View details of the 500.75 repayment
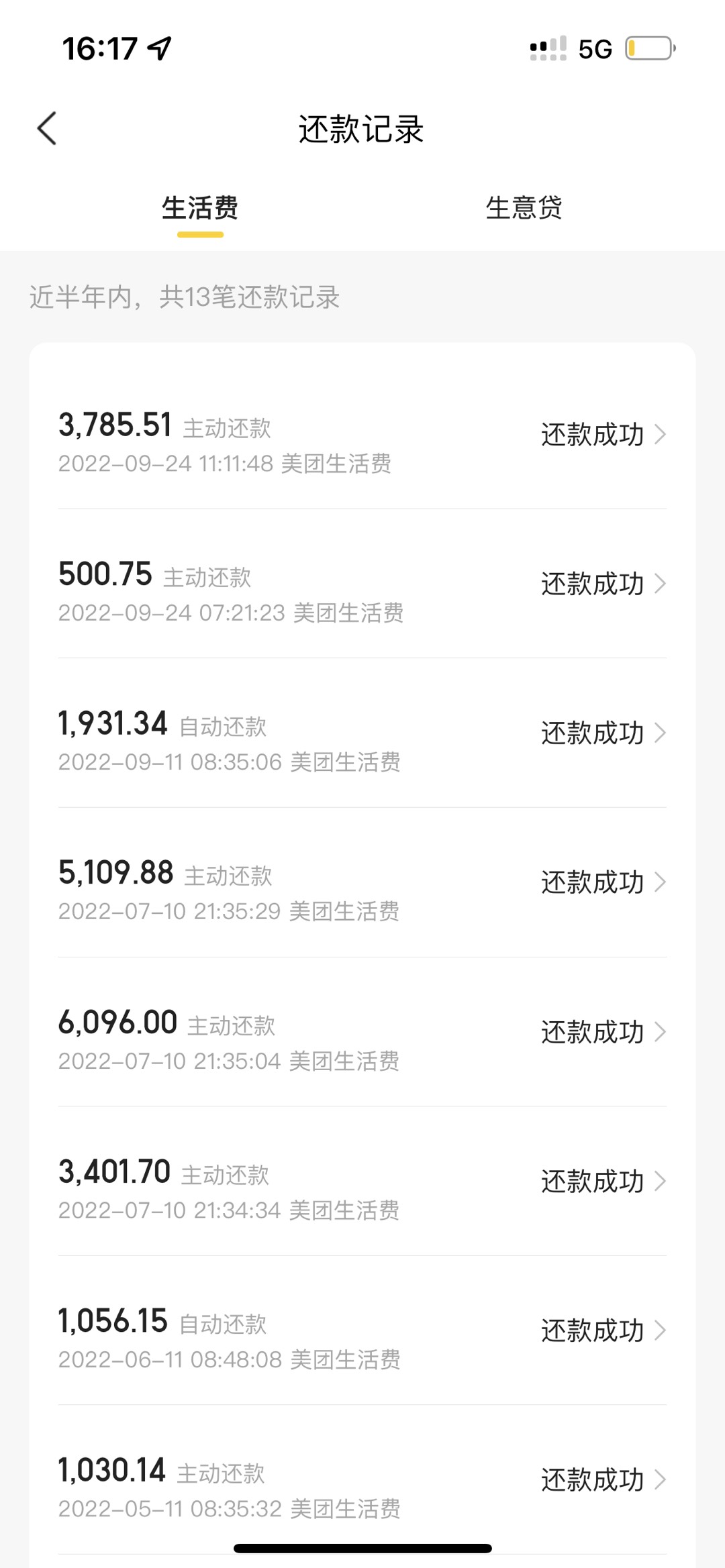The image size is (725, 1568). pyautogui.click(x=362, y=584)
